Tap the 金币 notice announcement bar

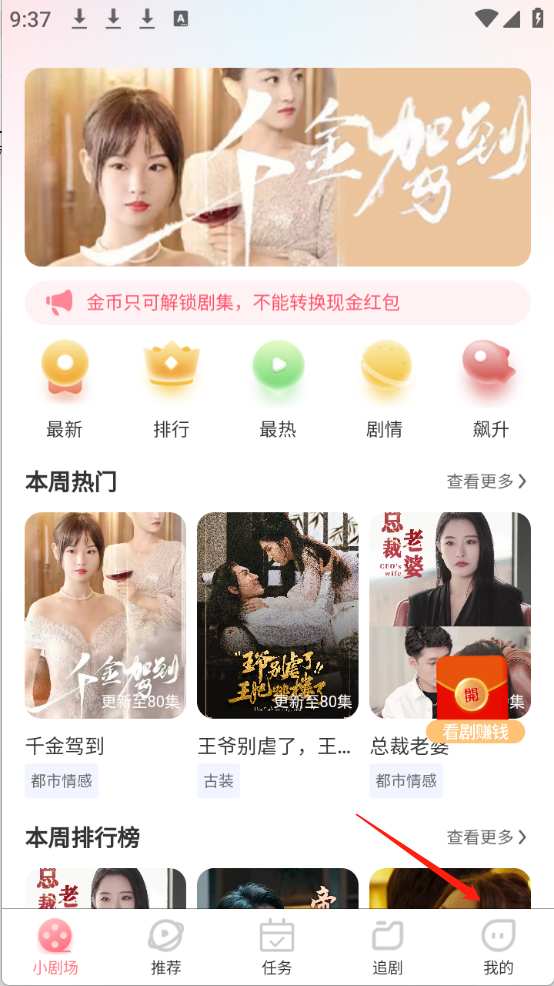pos(277,303)
